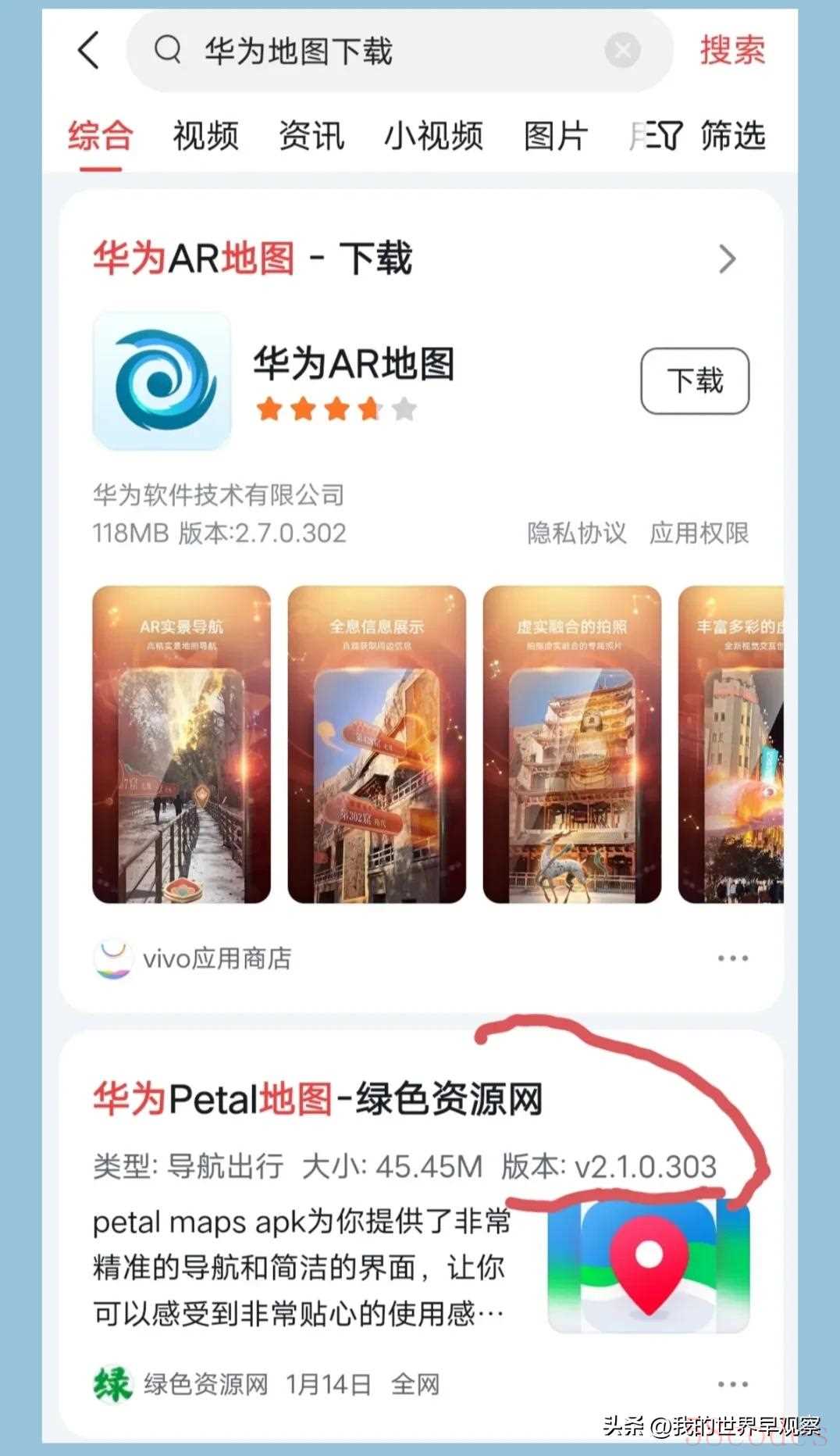Screen dimensions: 840x1456
Task: View the 隐私协议 link
Action: coord(576,534)
